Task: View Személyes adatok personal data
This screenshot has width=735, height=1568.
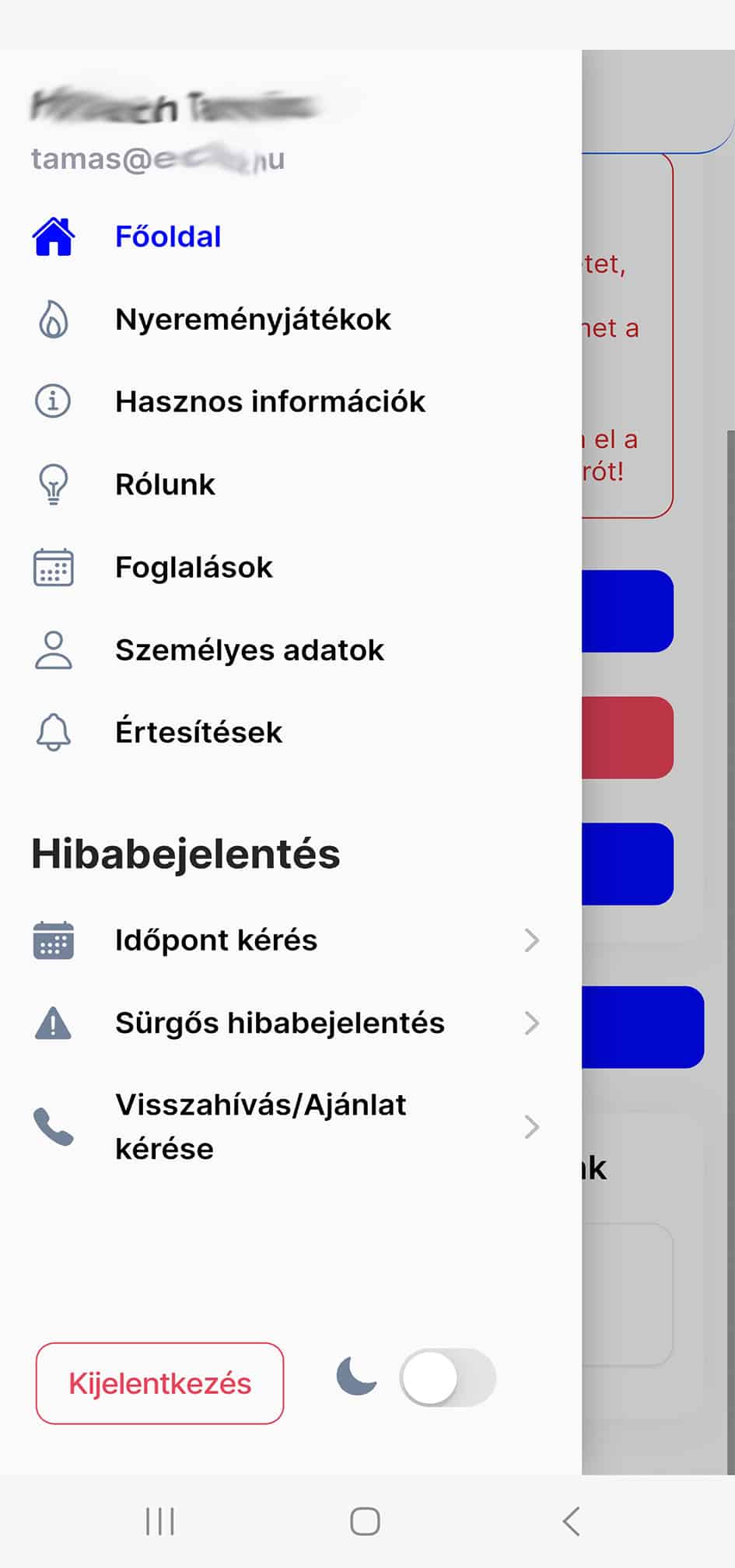Action: point(289,650)
